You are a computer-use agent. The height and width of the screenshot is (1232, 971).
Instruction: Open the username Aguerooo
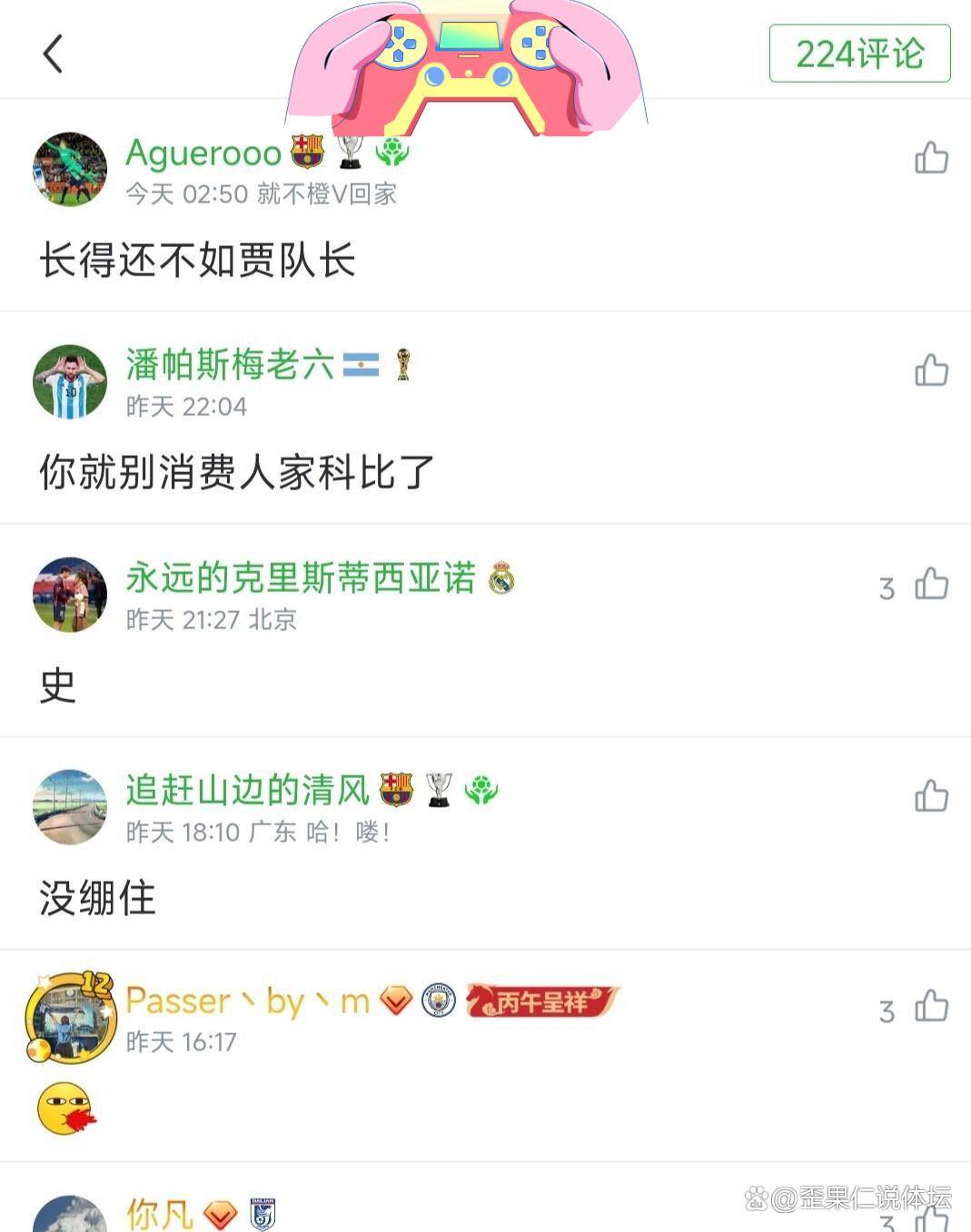coord(203,153)
